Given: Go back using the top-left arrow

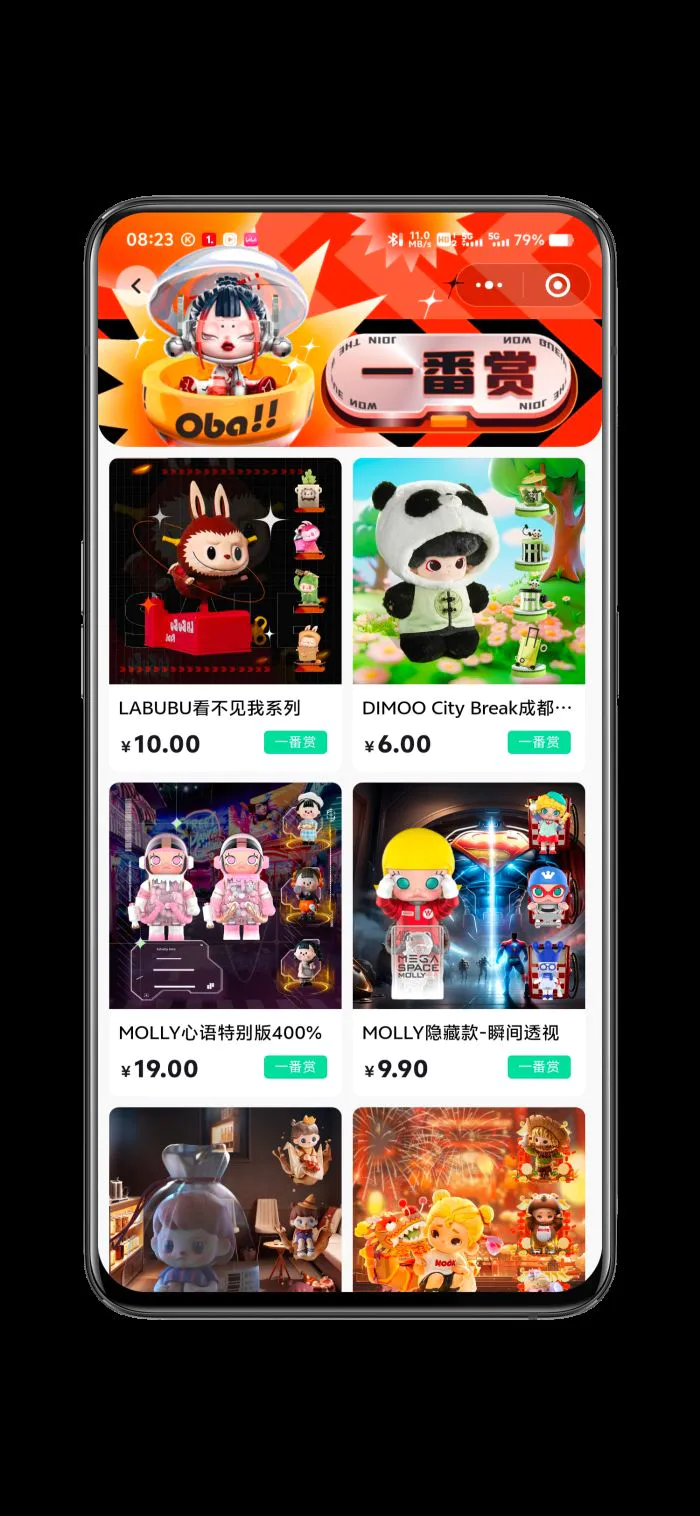Looking at the screenshot, I should [136, 286].
